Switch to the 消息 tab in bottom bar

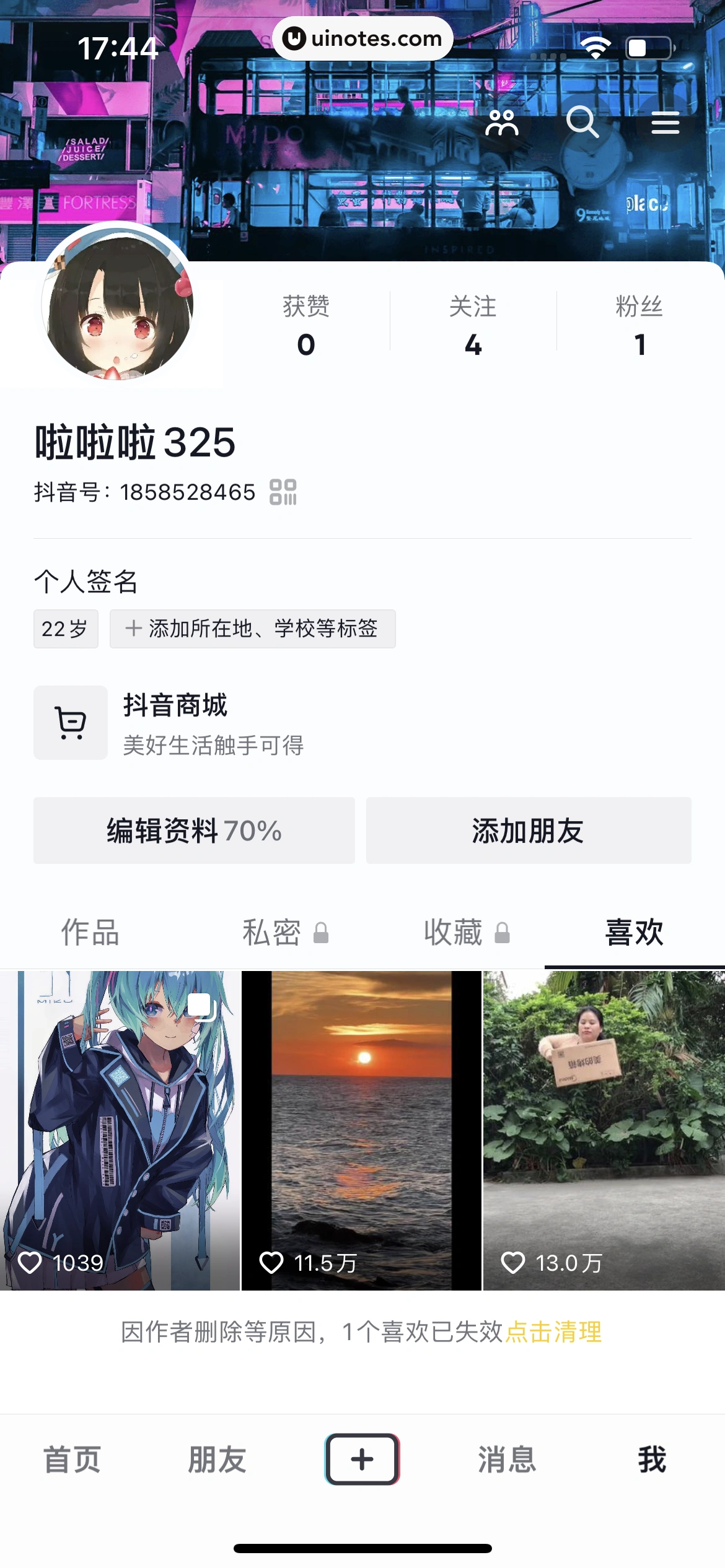[x=507, y=1459]
